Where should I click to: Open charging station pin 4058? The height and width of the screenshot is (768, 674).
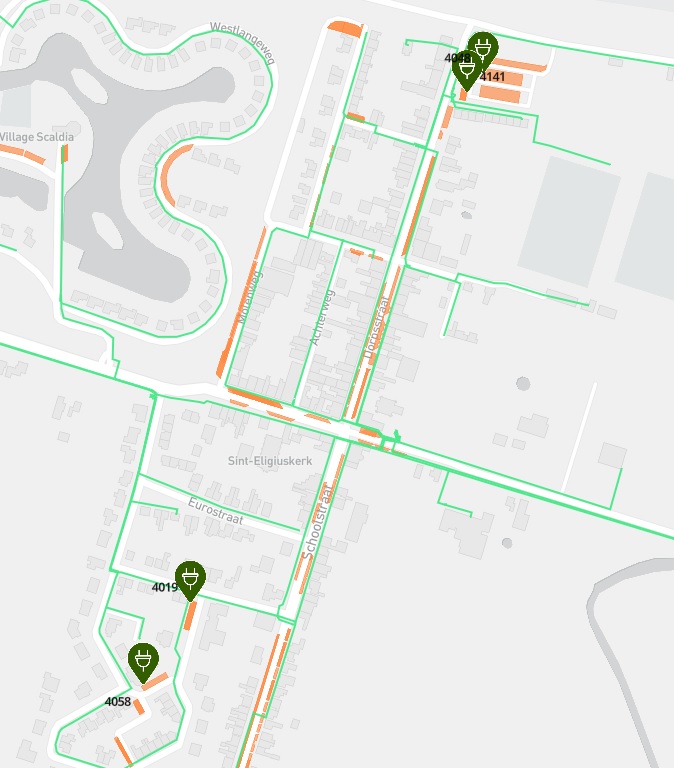coord(143,661)
